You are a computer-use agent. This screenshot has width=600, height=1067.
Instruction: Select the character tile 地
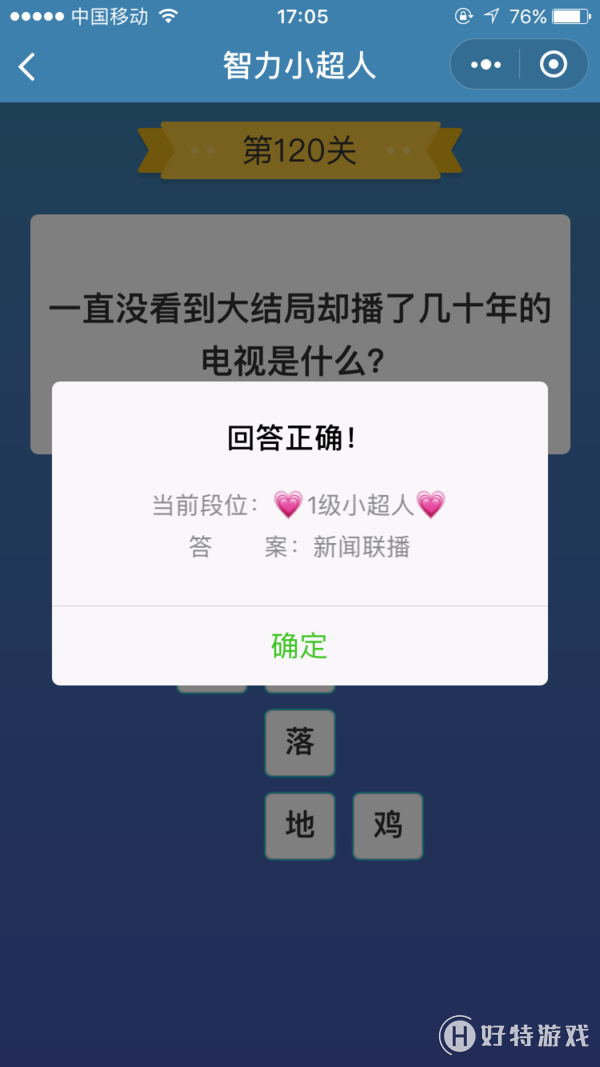(300, 825)
